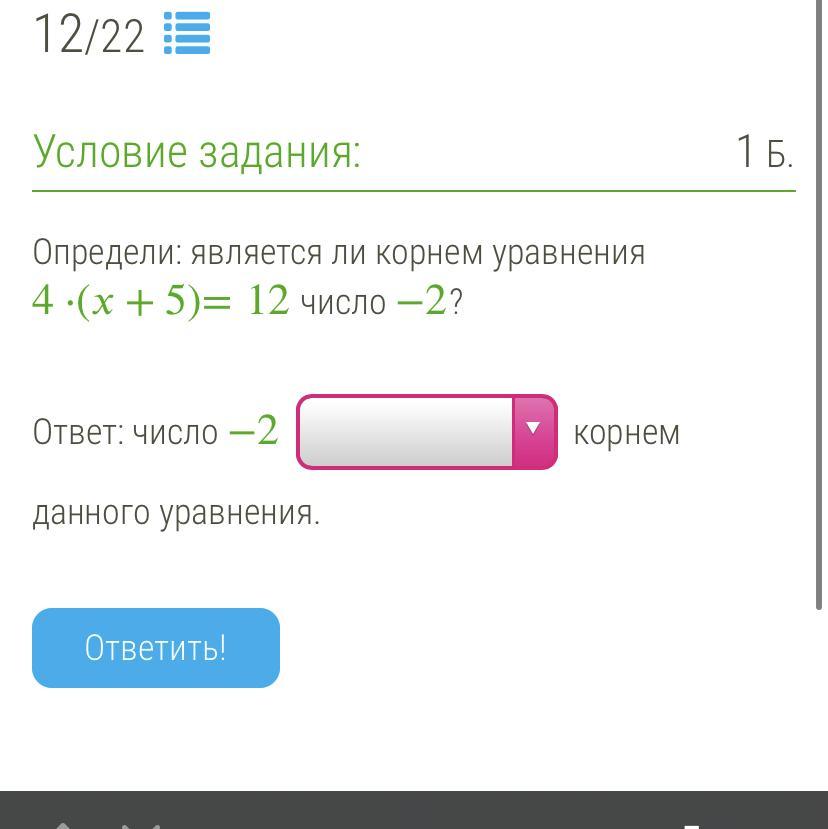828x829 pixels.
Task: Expand the answer dropdown after число −2
Action: pyautogui.click(x=427, y=431)
